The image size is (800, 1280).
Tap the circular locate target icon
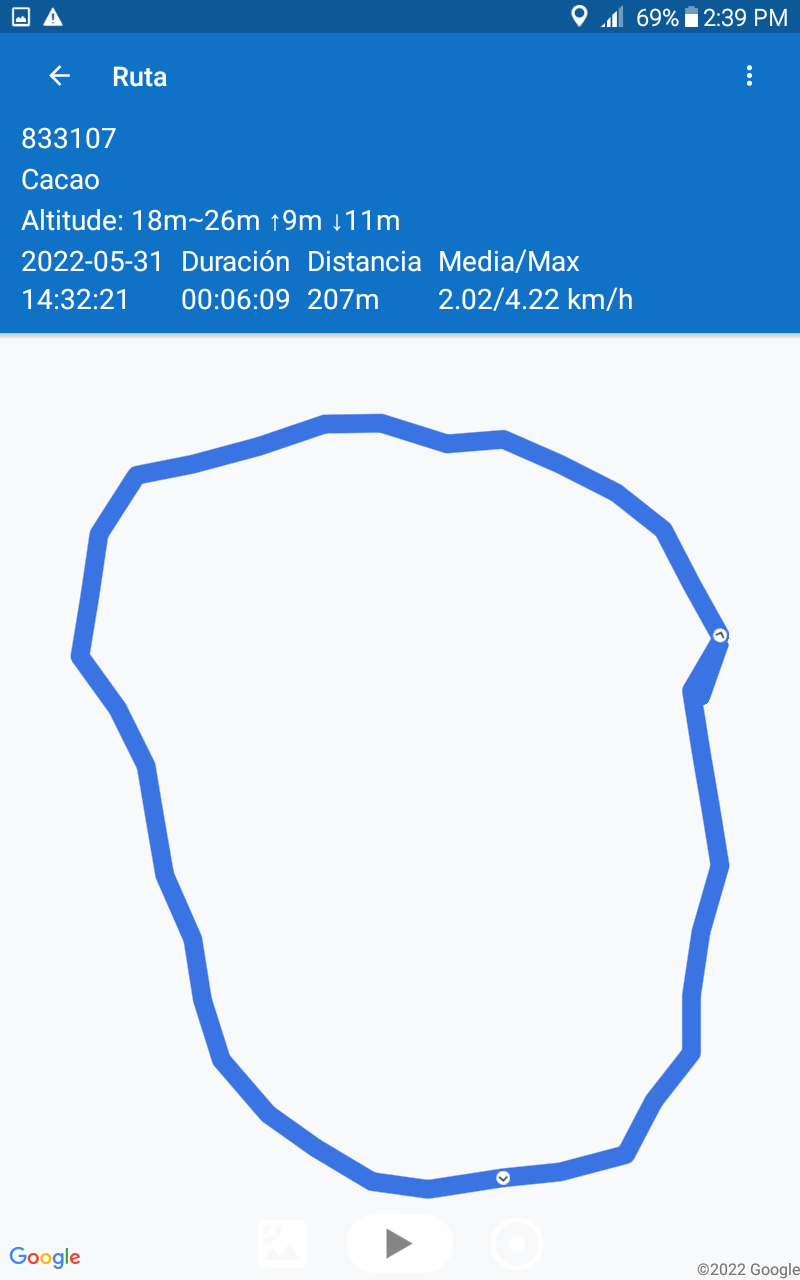click(x=517, y=1245)
